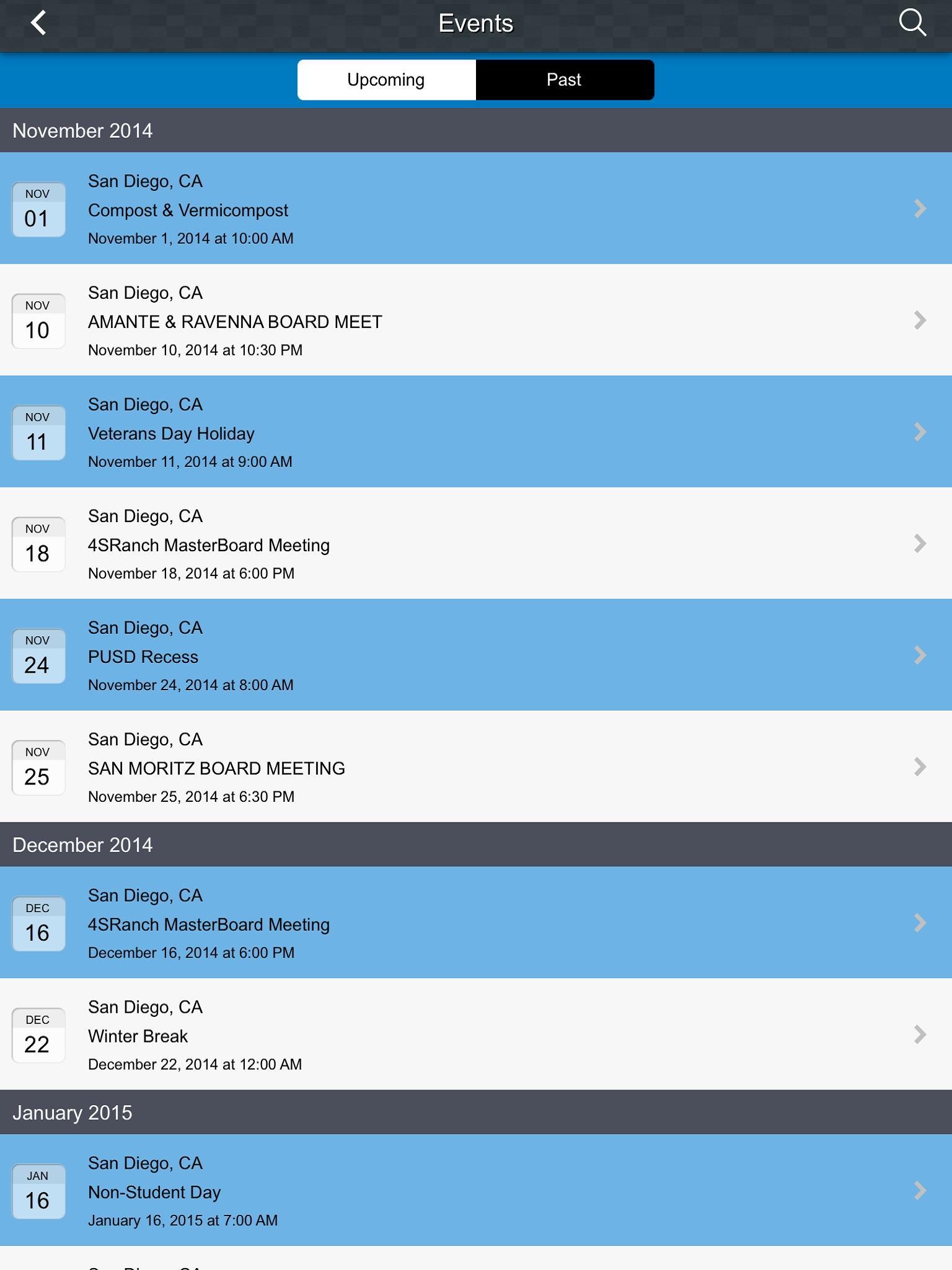Open the search icon

click(912, 24)
